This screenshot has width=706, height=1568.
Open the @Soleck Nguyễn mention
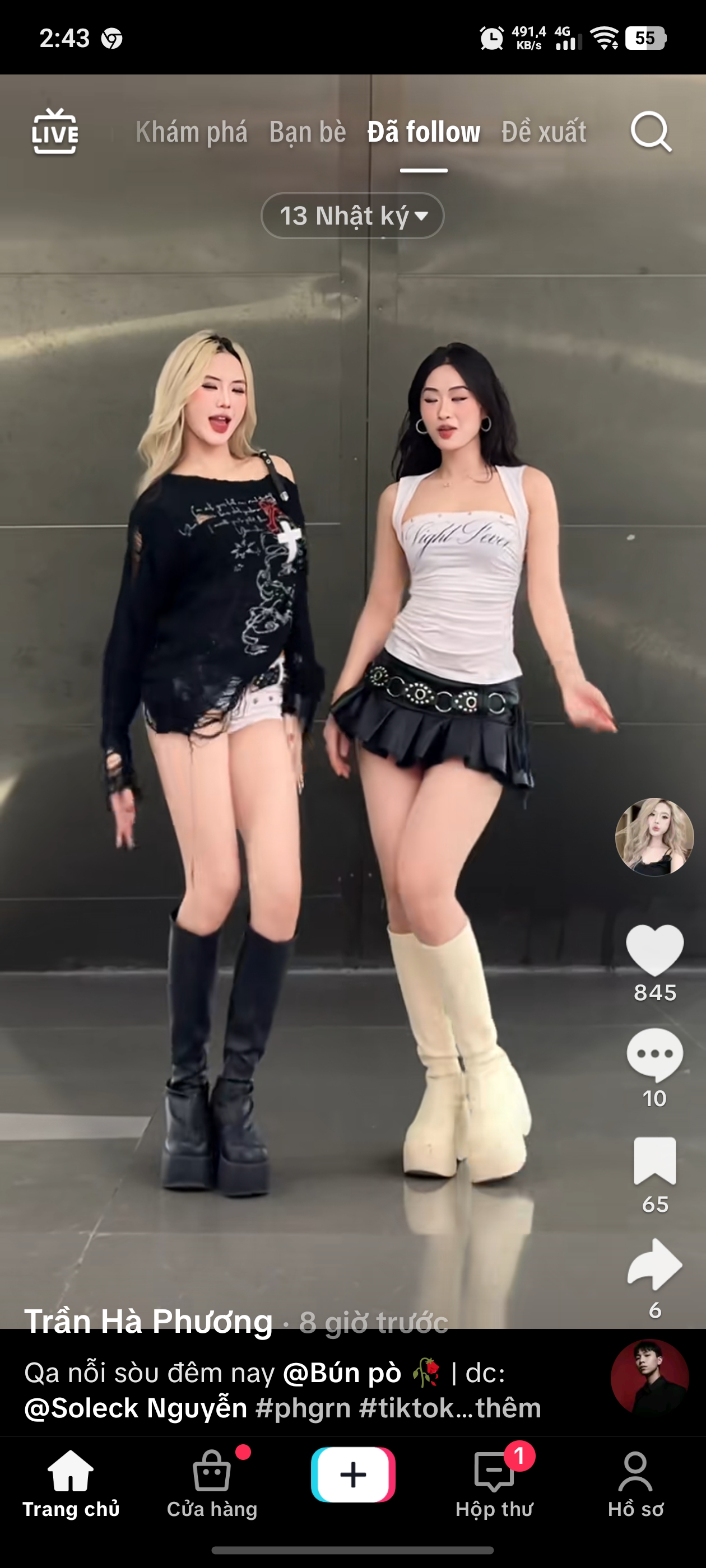point(135,1408)
